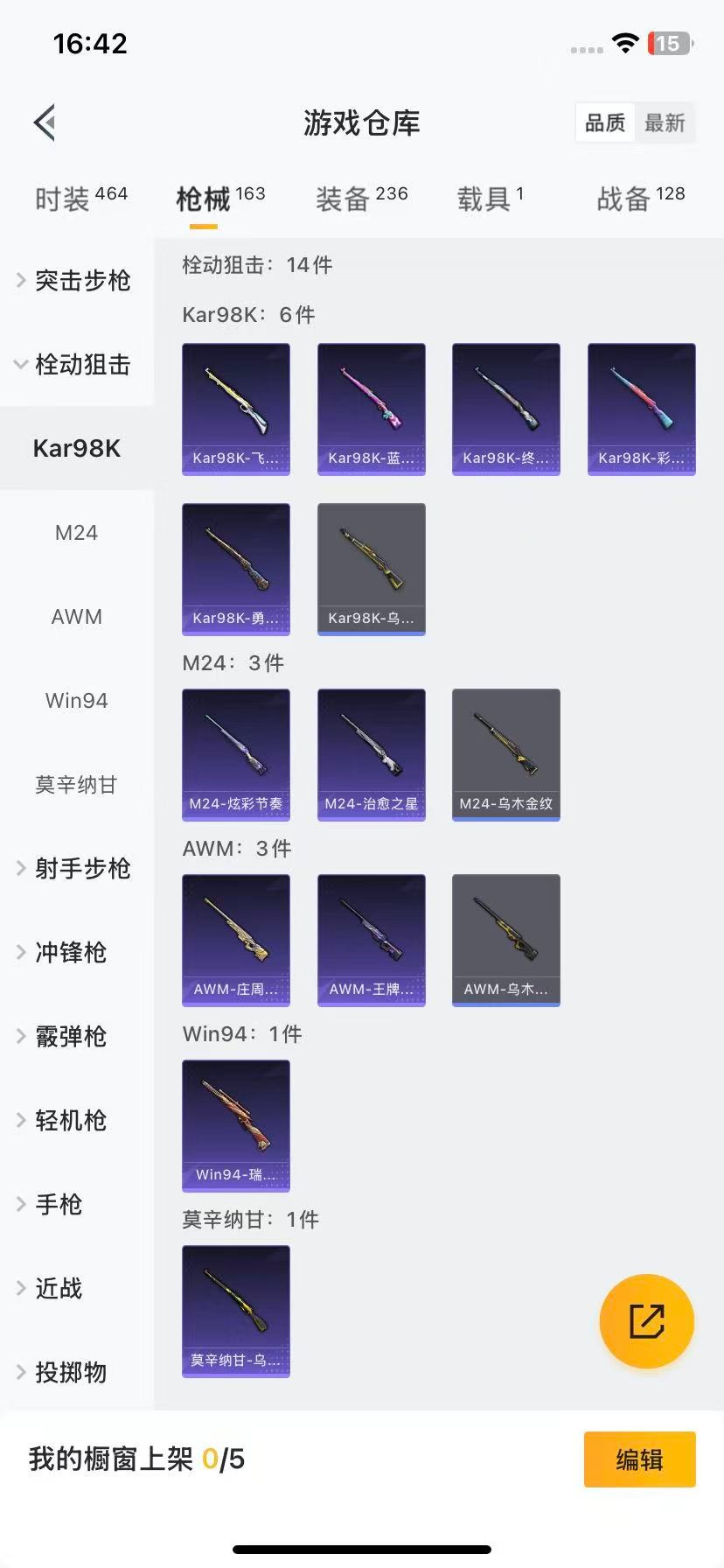This screenshot has height=1568, width=724.
Task: Expand the 冲锋枪 category
Action: tap(70, 953)
